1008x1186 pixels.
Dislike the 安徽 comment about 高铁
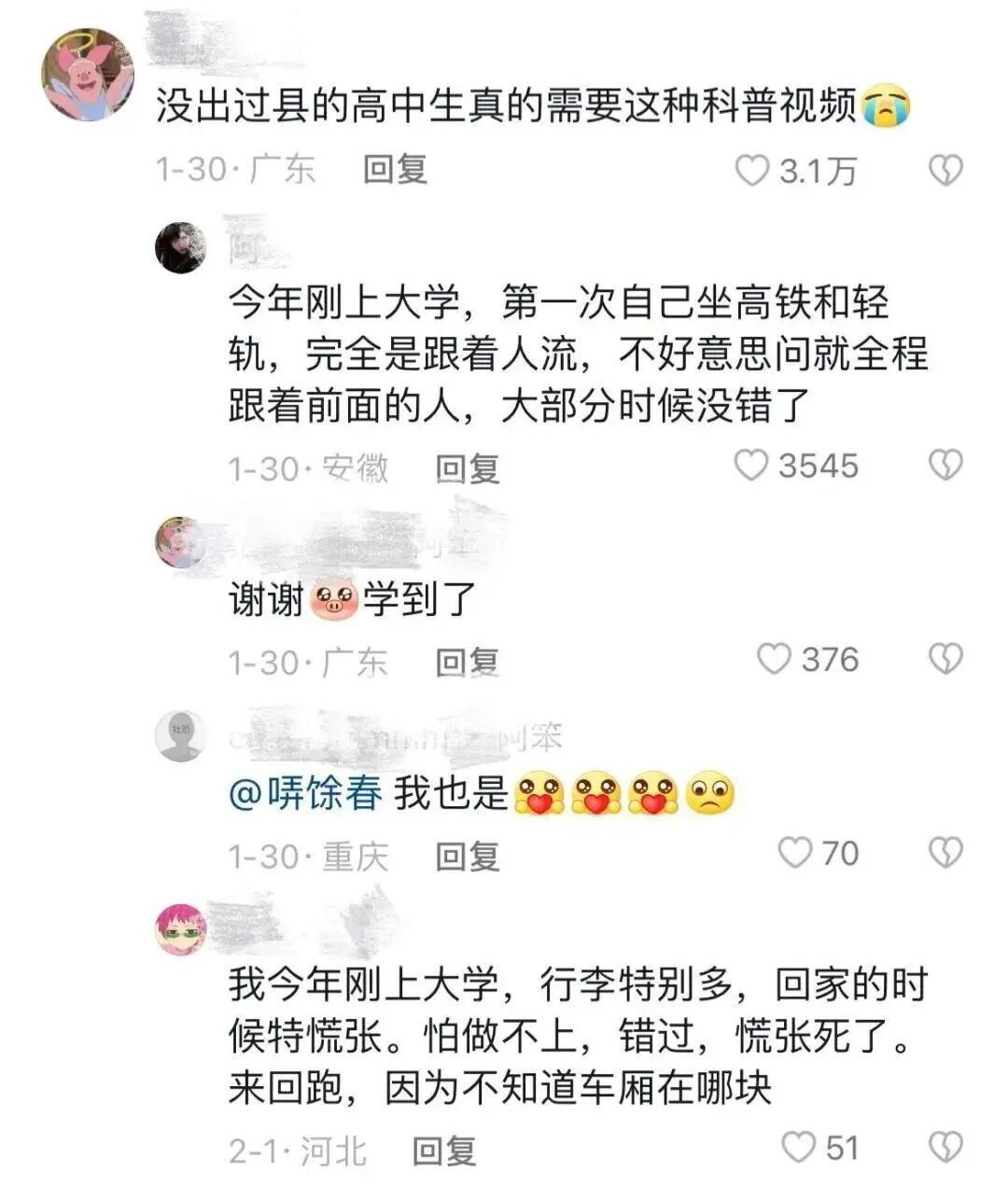(945, 465)
